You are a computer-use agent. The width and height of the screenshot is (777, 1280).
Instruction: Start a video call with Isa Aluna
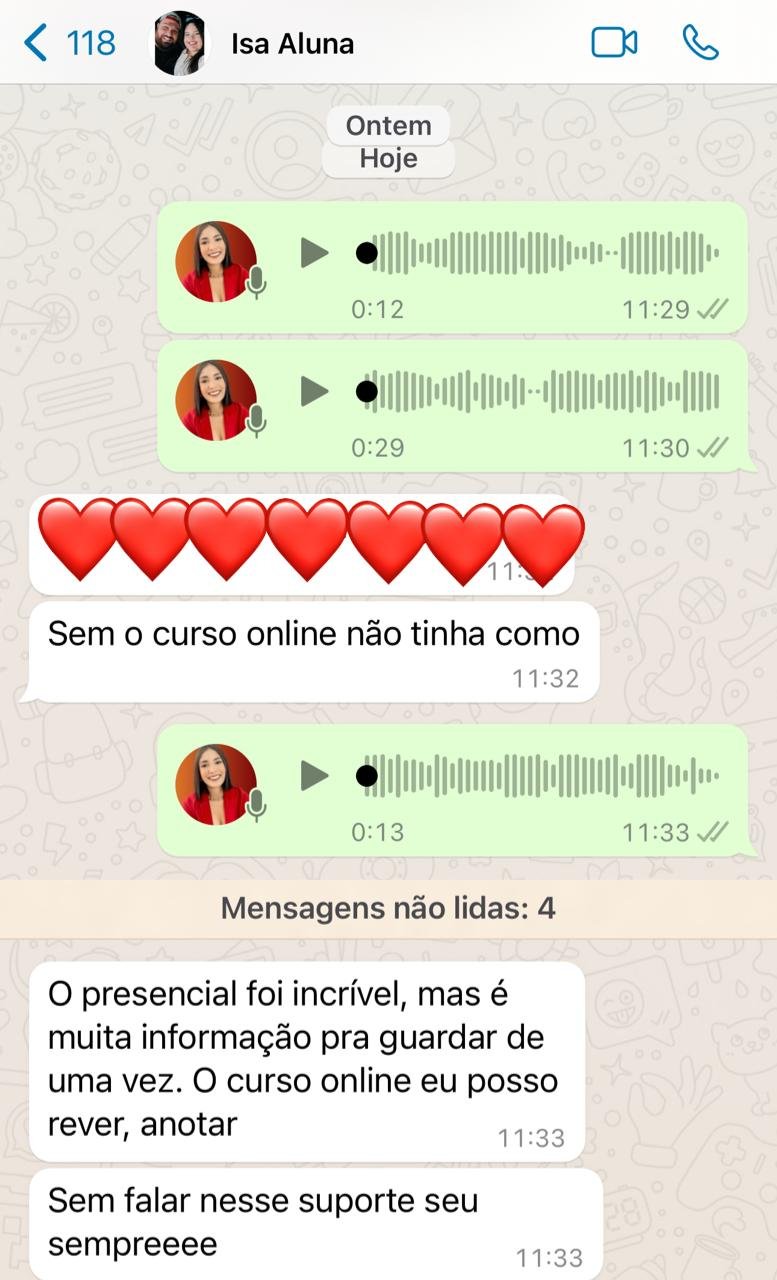(614, 43)
